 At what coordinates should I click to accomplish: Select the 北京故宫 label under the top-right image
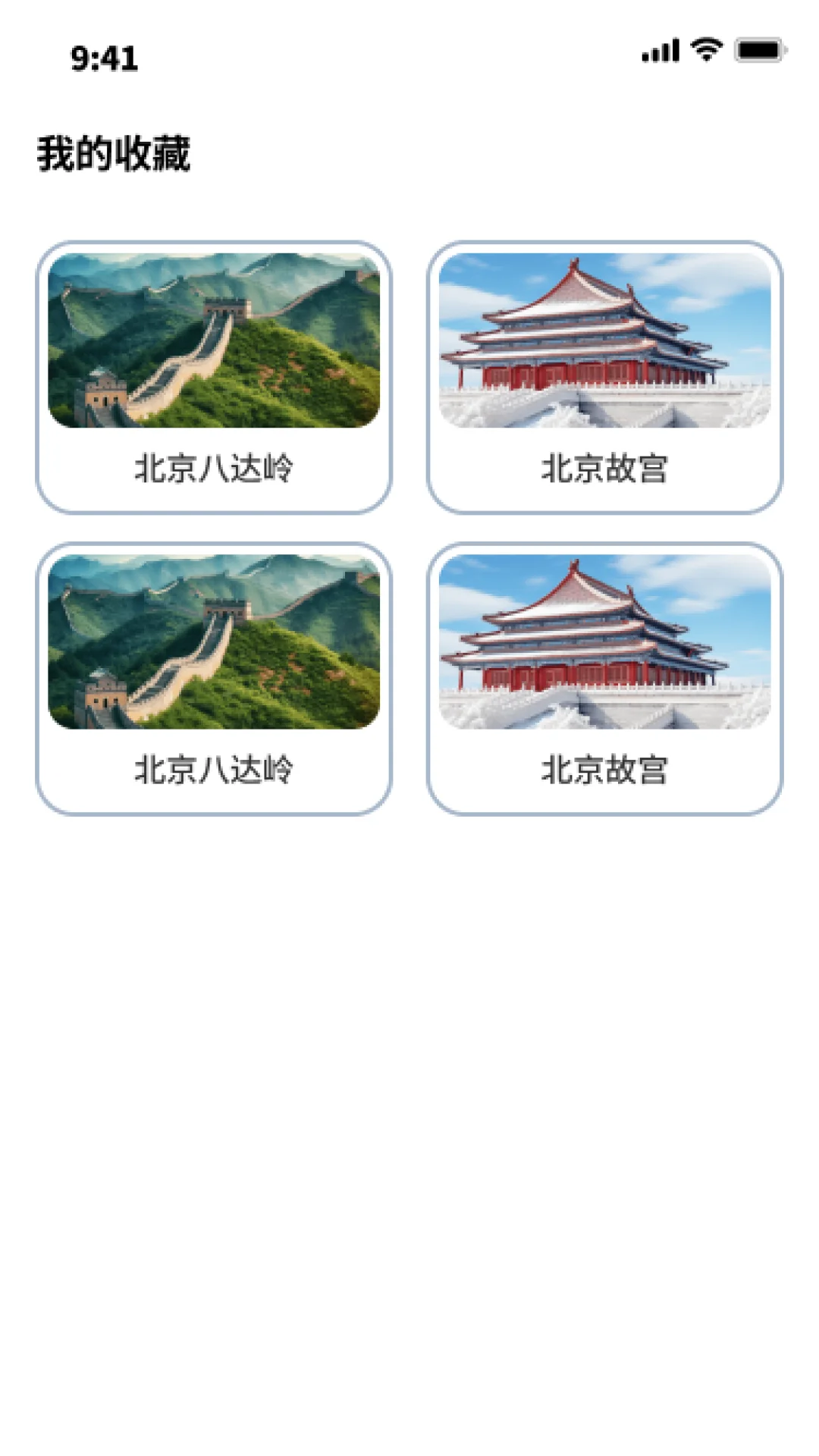pyautogui.click(x=604, y=468)
